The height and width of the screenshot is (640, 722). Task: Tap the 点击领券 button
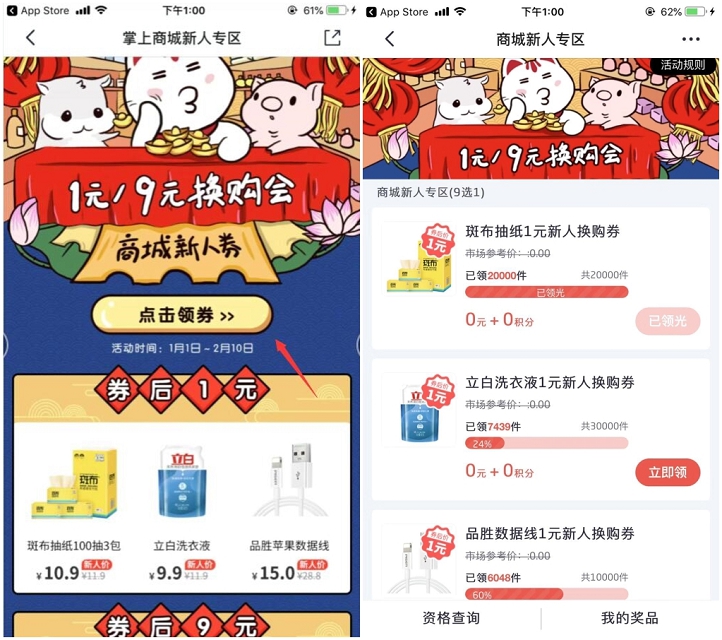[x=181, y=316]
